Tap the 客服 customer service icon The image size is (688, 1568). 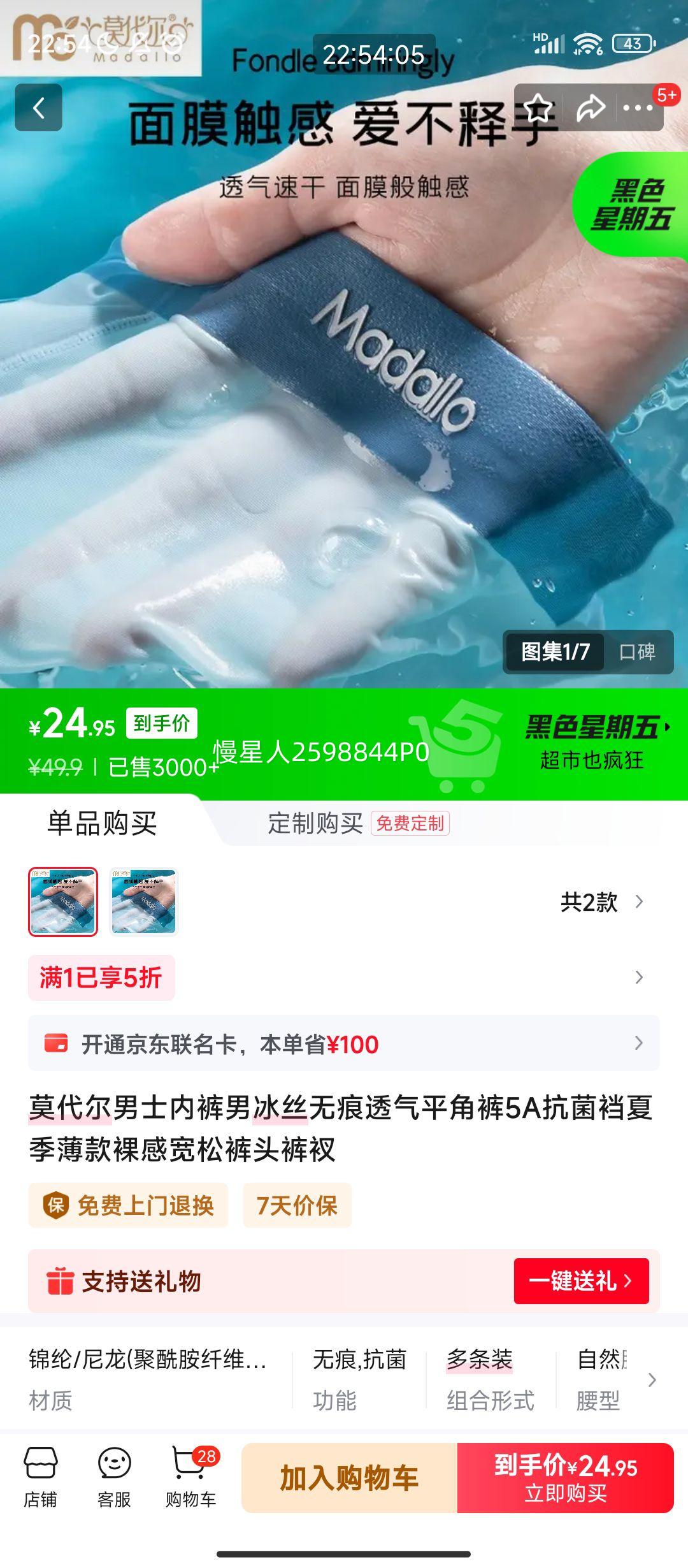click(115, 1480)
